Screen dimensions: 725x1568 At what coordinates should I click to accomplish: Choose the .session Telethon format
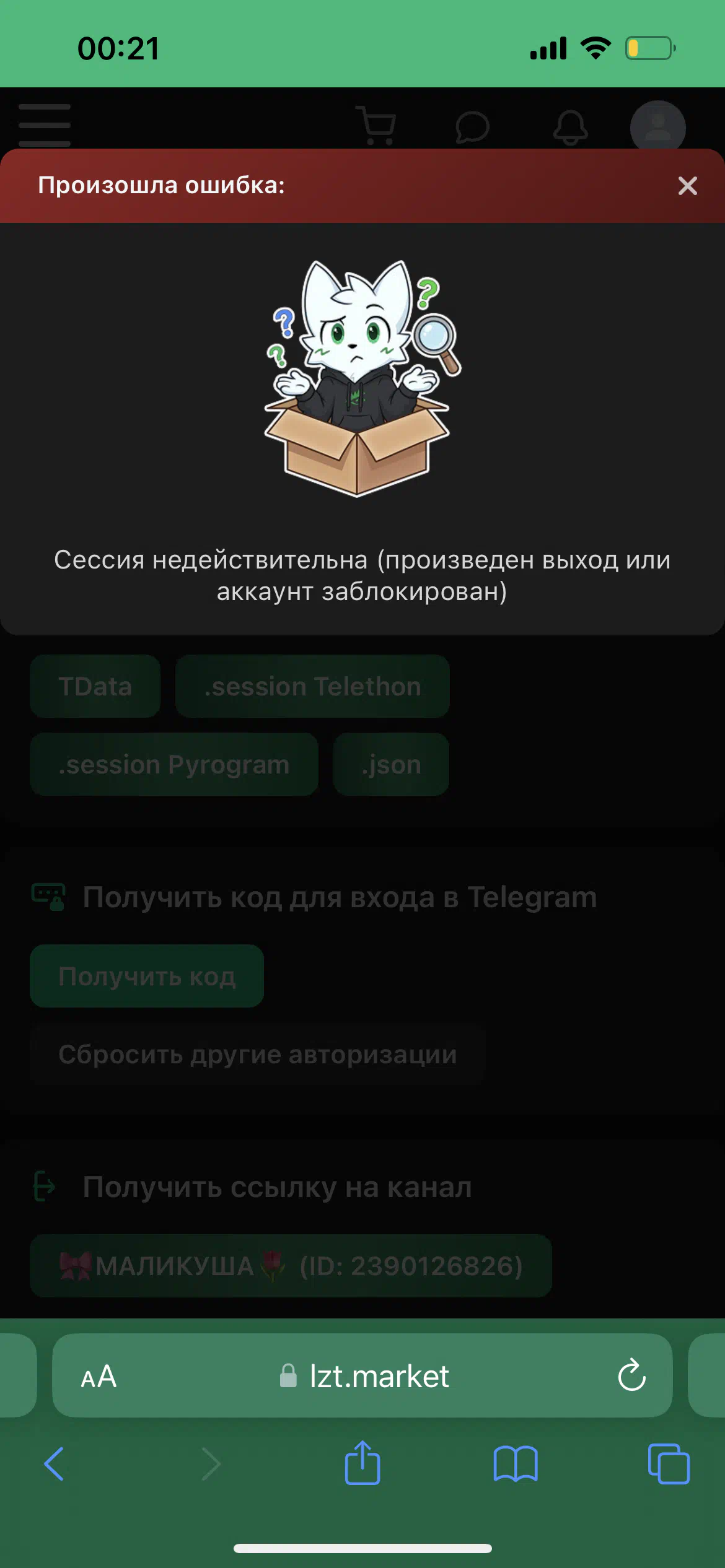pyautogui.click(x=312, y=686)
